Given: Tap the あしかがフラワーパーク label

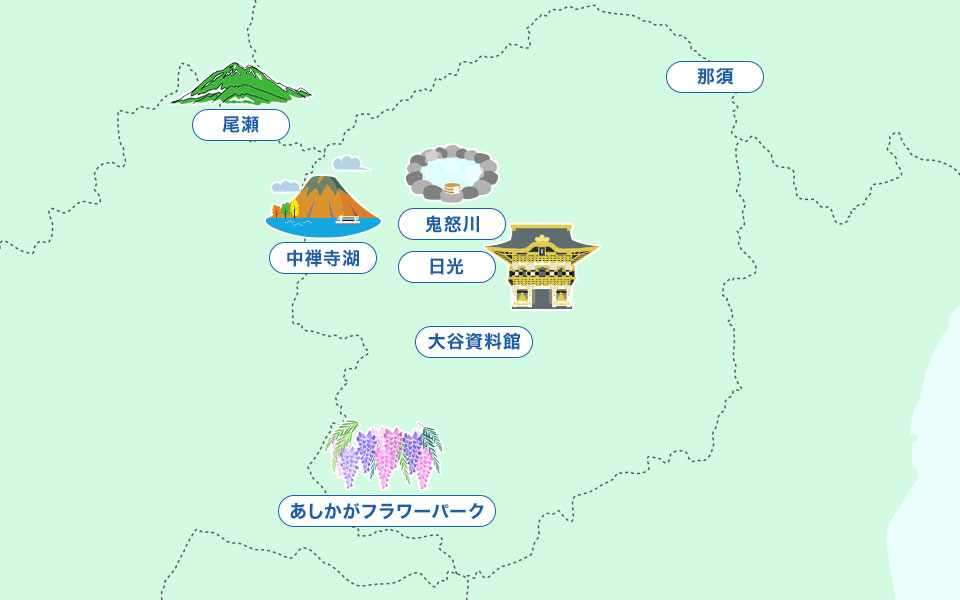Looking at the screenshot, I should coord(387,511).
